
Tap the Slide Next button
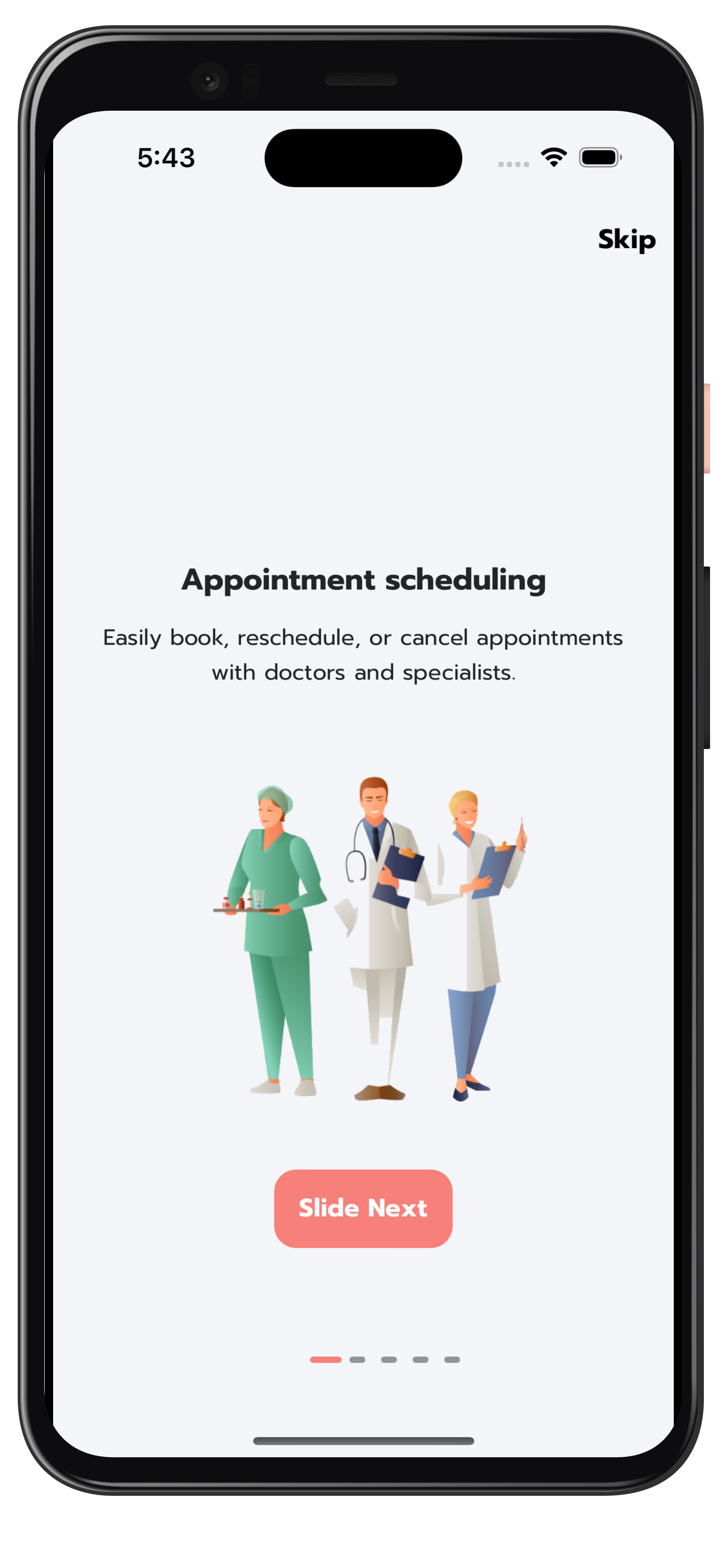coord(363,1208)
